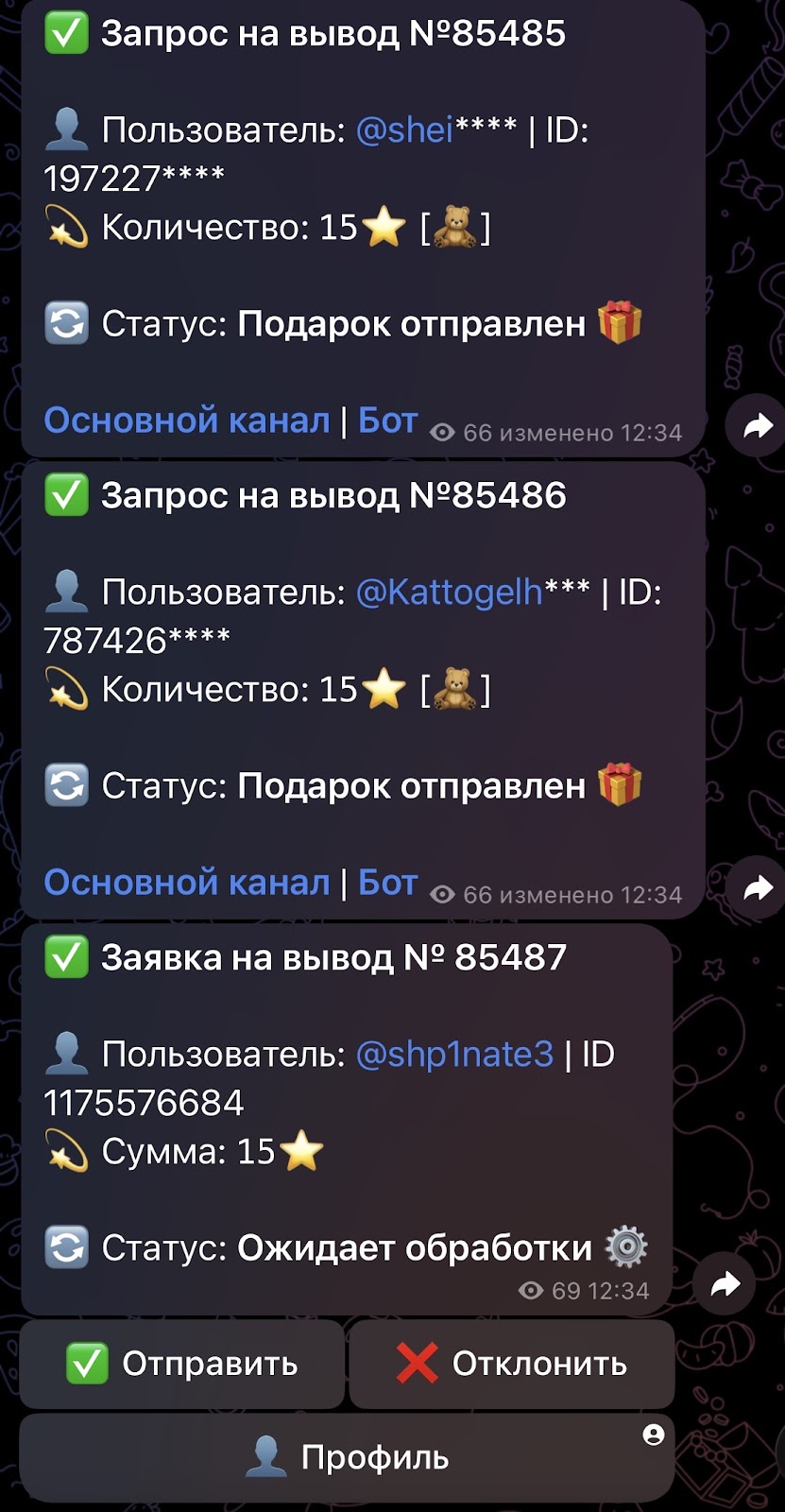
Task: Open Бот link in request №85486
Action: pyautogui.click(x=387, y=883)
